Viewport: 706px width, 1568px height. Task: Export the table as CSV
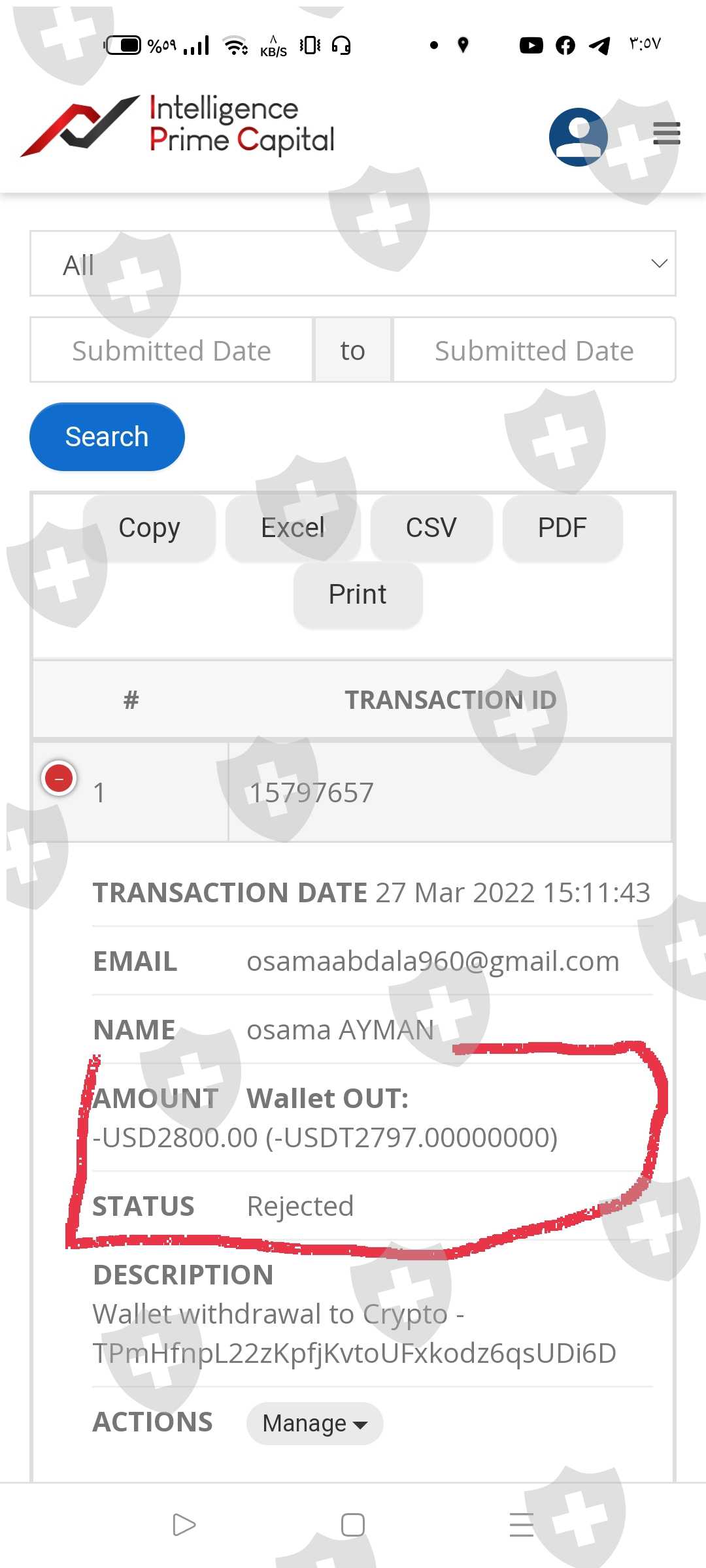point(431,528)
